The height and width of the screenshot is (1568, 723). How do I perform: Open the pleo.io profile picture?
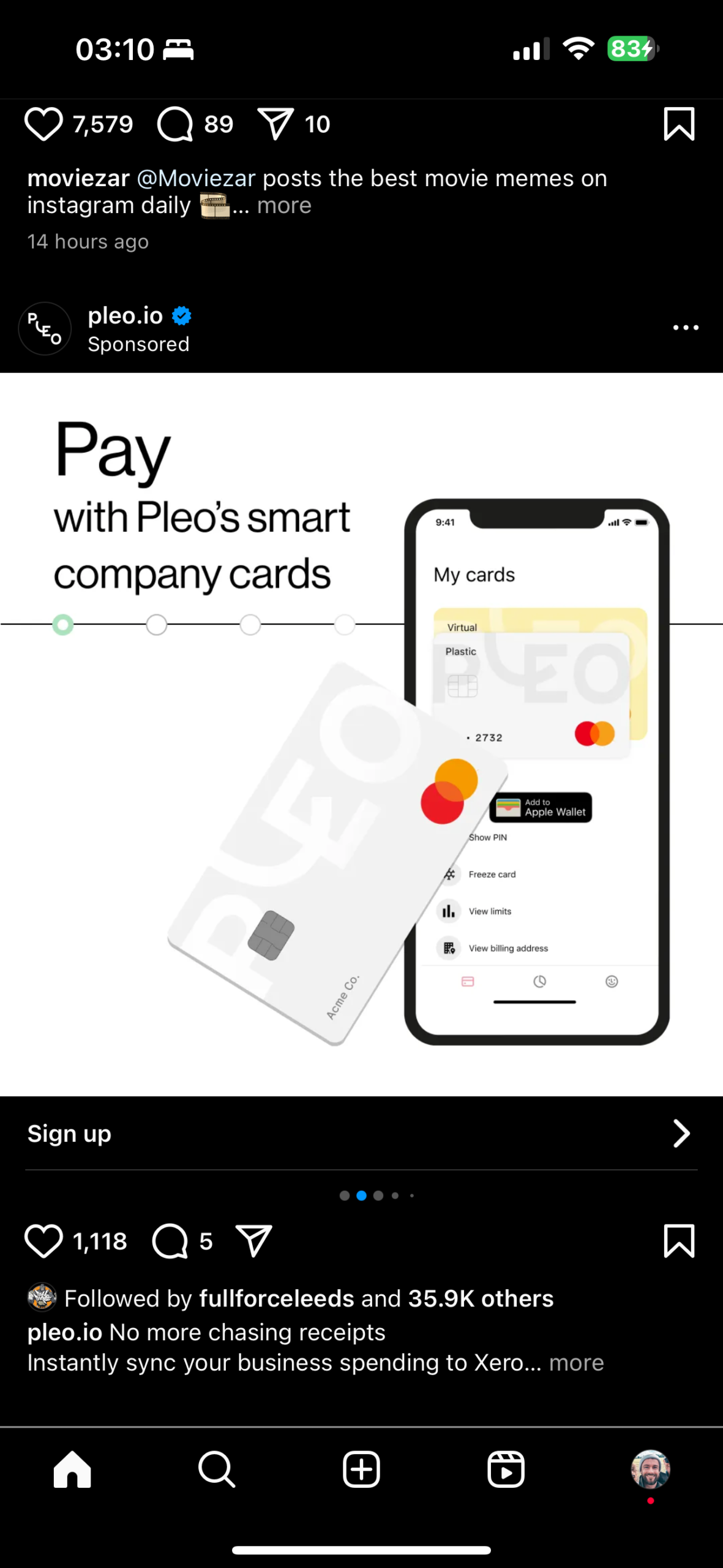pos(45,329)
